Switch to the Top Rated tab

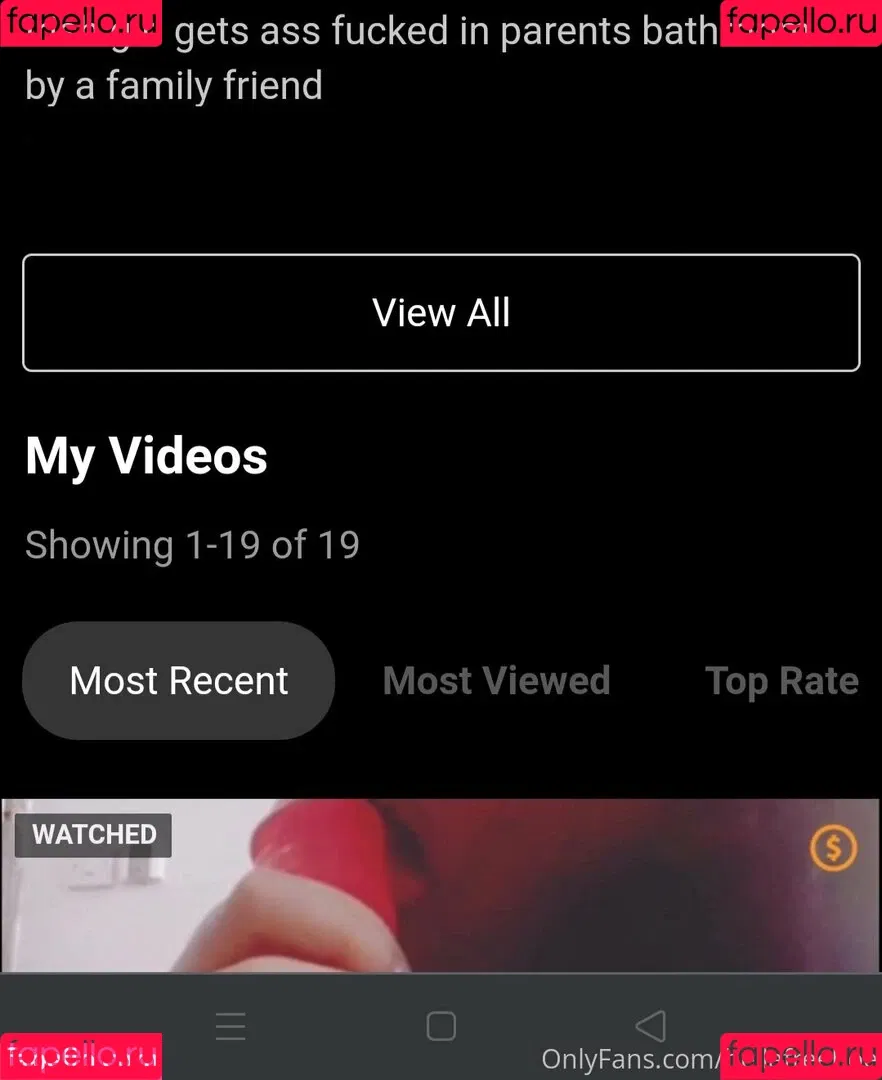781,681
